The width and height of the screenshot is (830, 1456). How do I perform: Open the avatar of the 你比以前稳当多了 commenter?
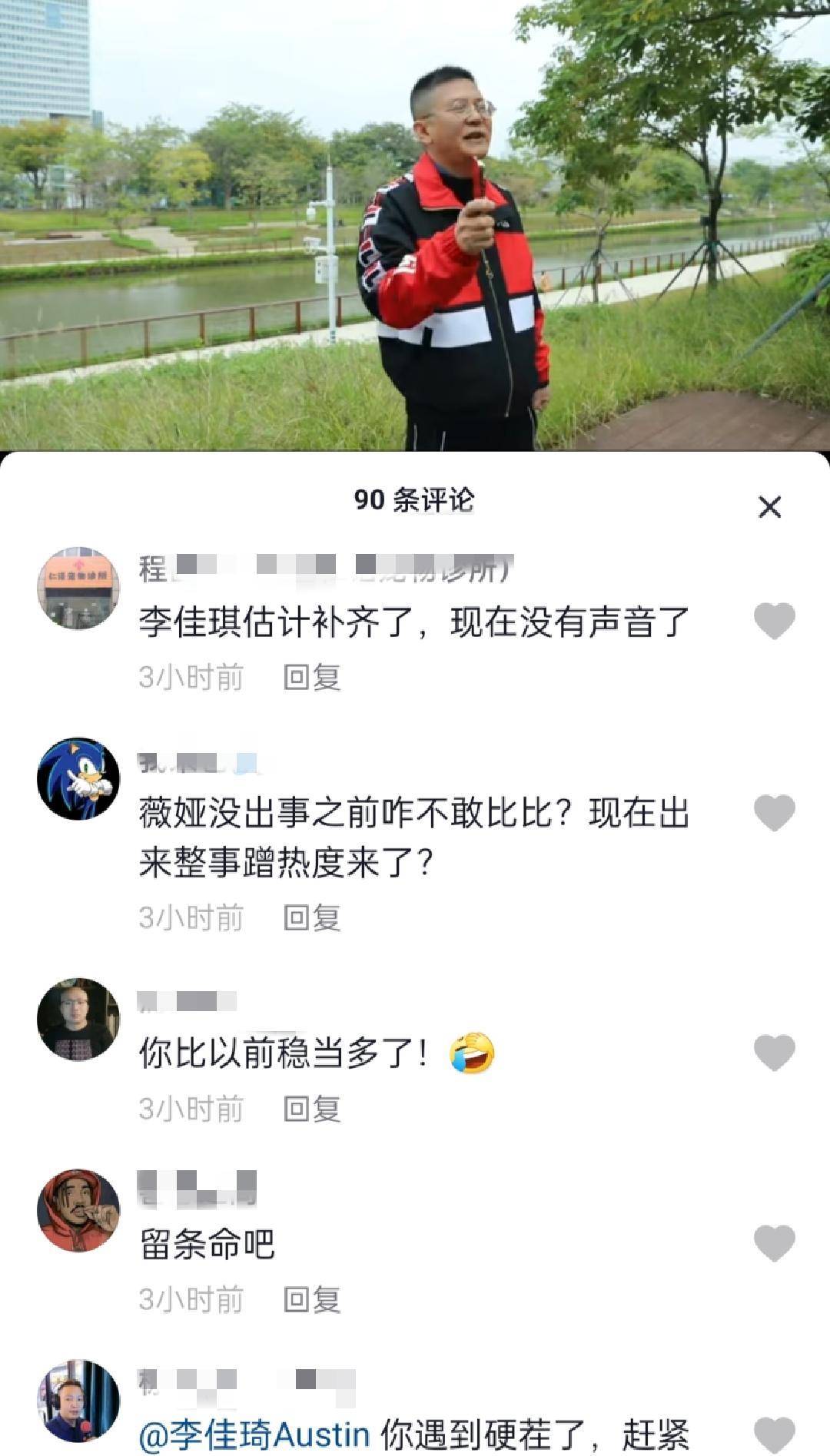pyautogui.click(x=78, y=1019)
